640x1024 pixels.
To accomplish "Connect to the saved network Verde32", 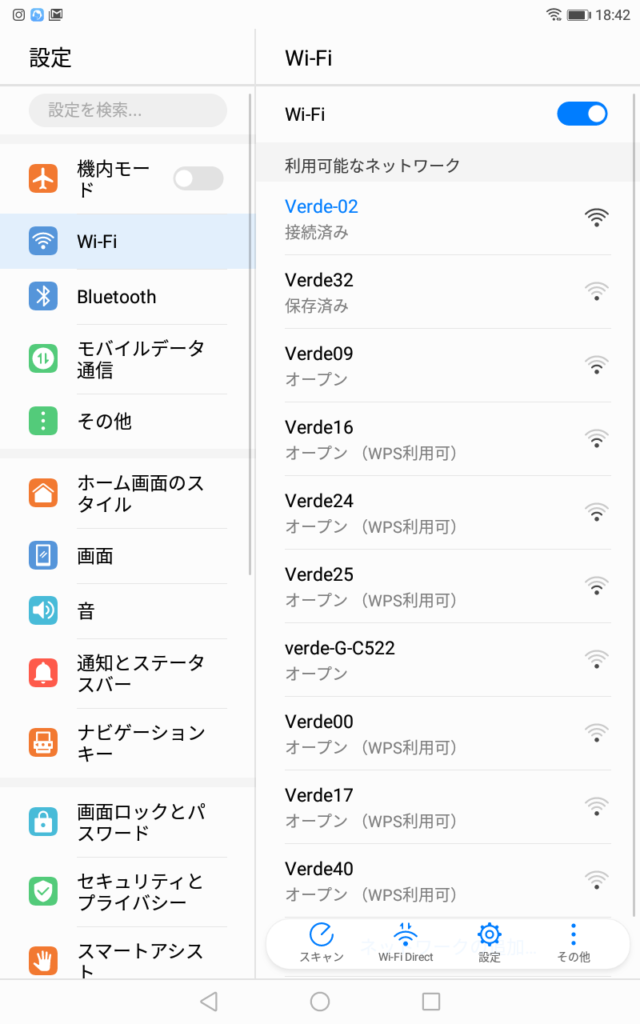I will [447, 292].
